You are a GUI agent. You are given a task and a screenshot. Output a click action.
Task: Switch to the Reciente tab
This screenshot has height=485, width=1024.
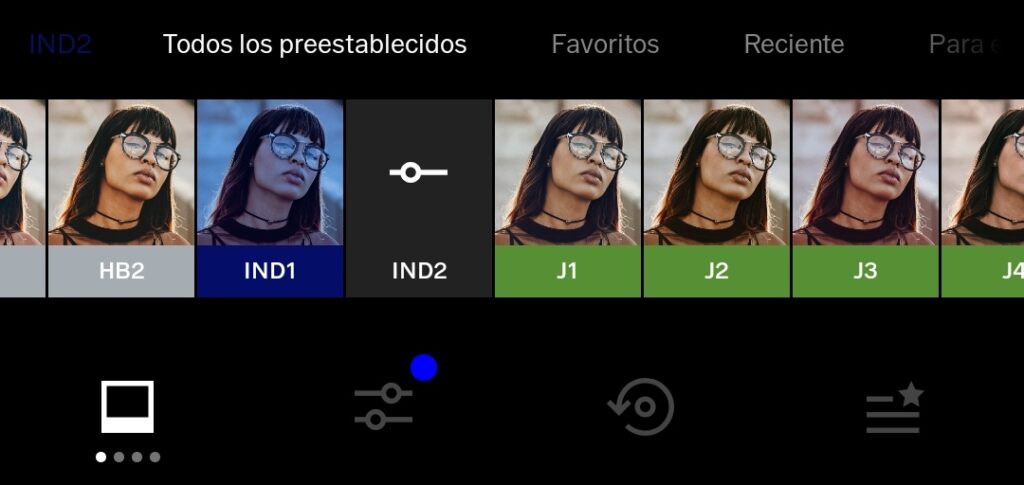[x=793, y=45]
